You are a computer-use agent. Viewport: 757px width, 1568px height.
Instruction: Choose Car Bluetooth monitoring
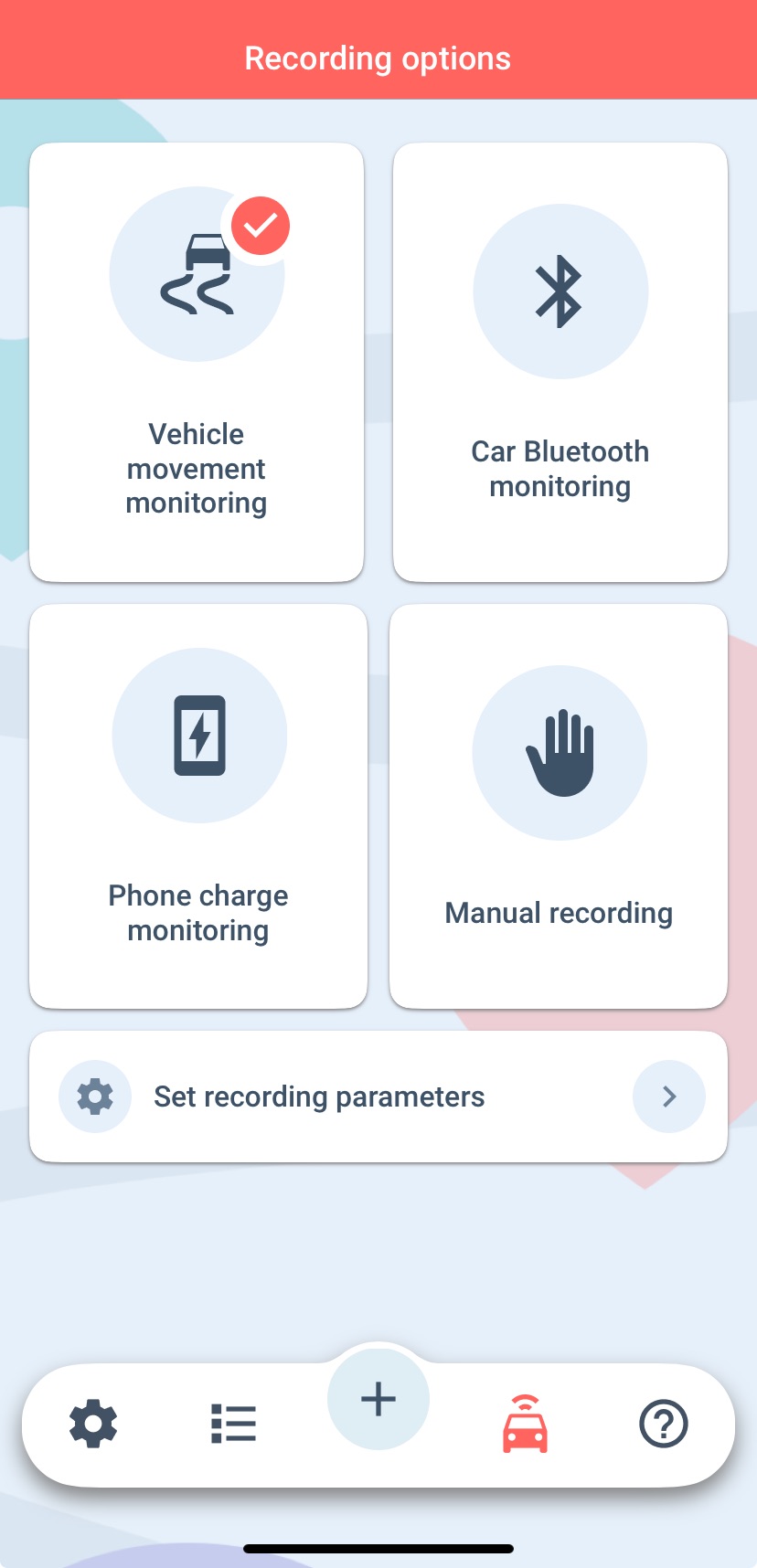(560, 362)
